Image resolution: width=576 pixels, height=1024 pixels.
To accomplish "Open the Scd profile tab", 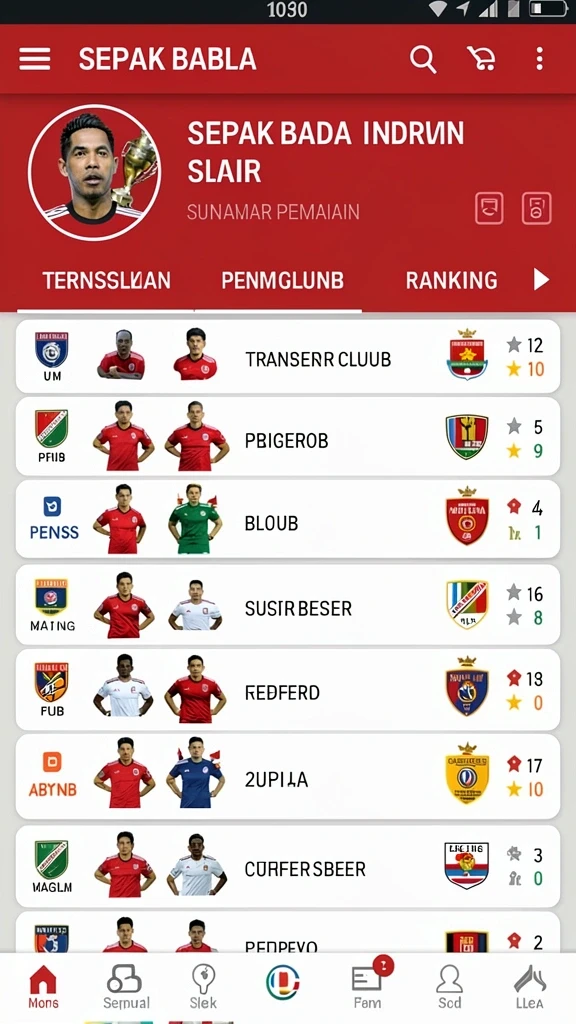I will tap(449, 986).
